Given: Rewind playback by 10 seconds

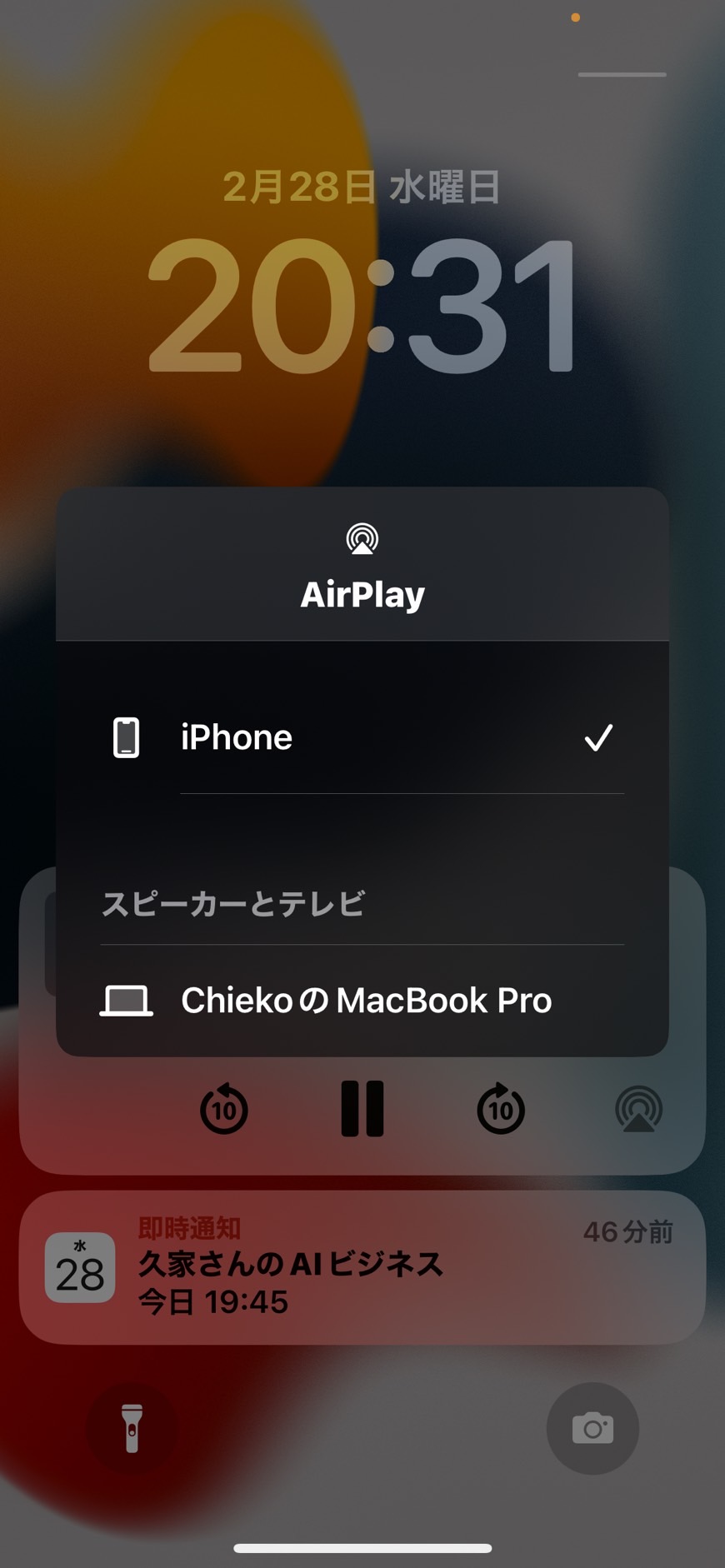Looking at the screenshot, I should [224, 1109].
